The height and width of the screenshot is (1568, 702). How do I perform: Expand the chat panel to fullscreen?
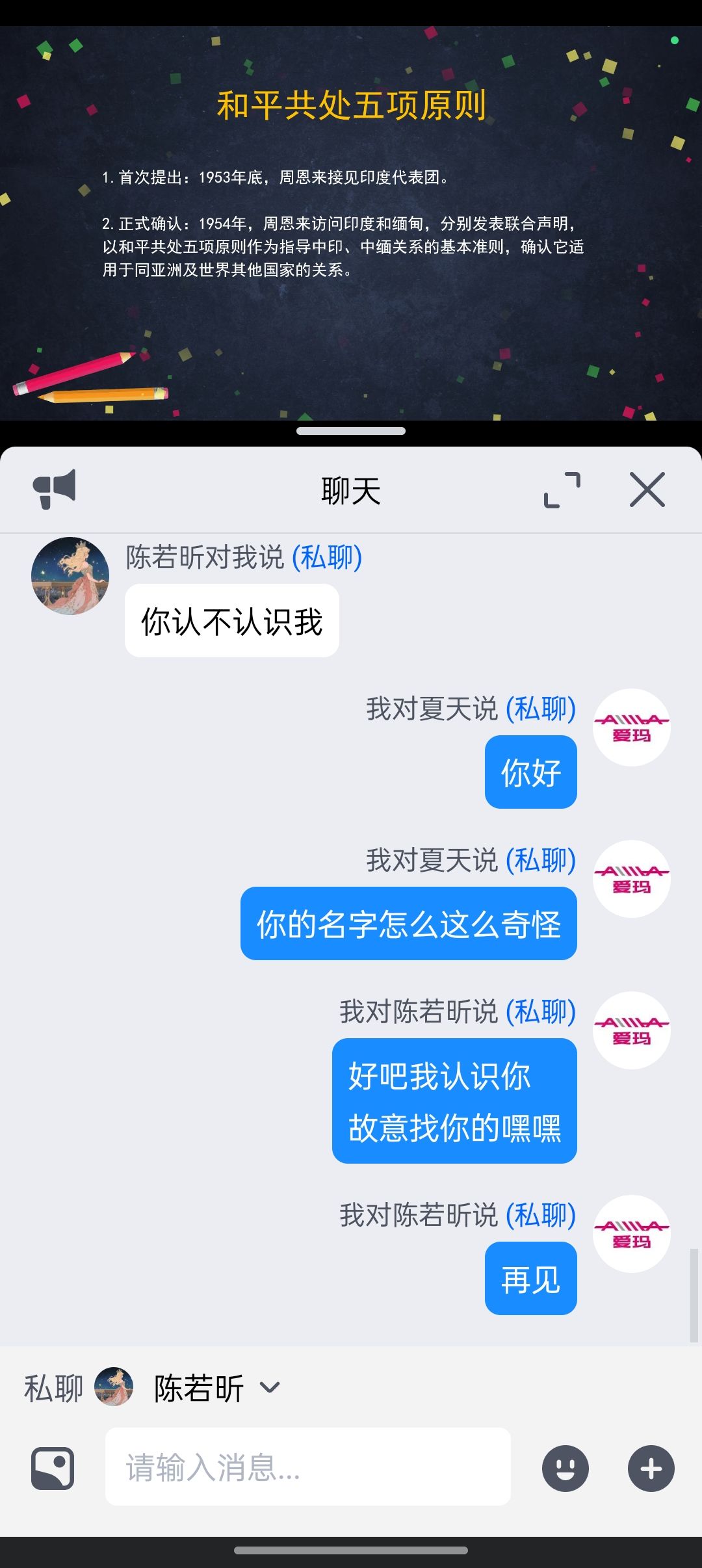pos(562,490)
